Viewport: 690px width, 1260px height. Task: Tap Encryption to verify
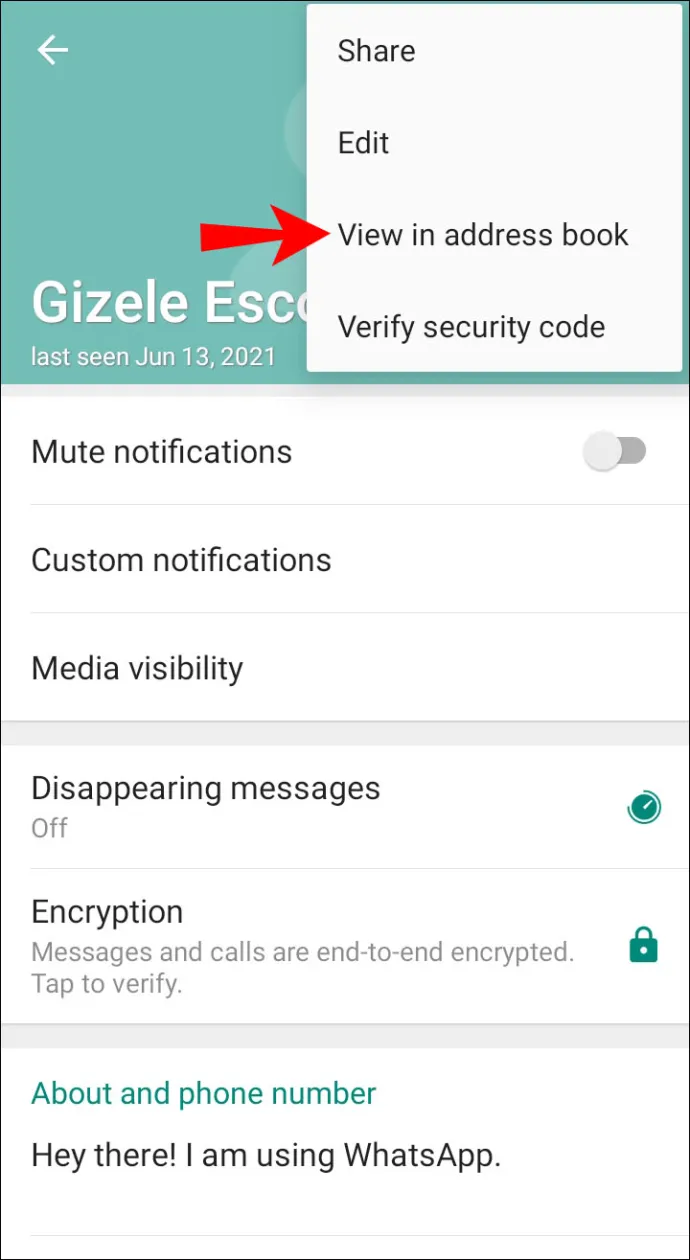[302, 945]
